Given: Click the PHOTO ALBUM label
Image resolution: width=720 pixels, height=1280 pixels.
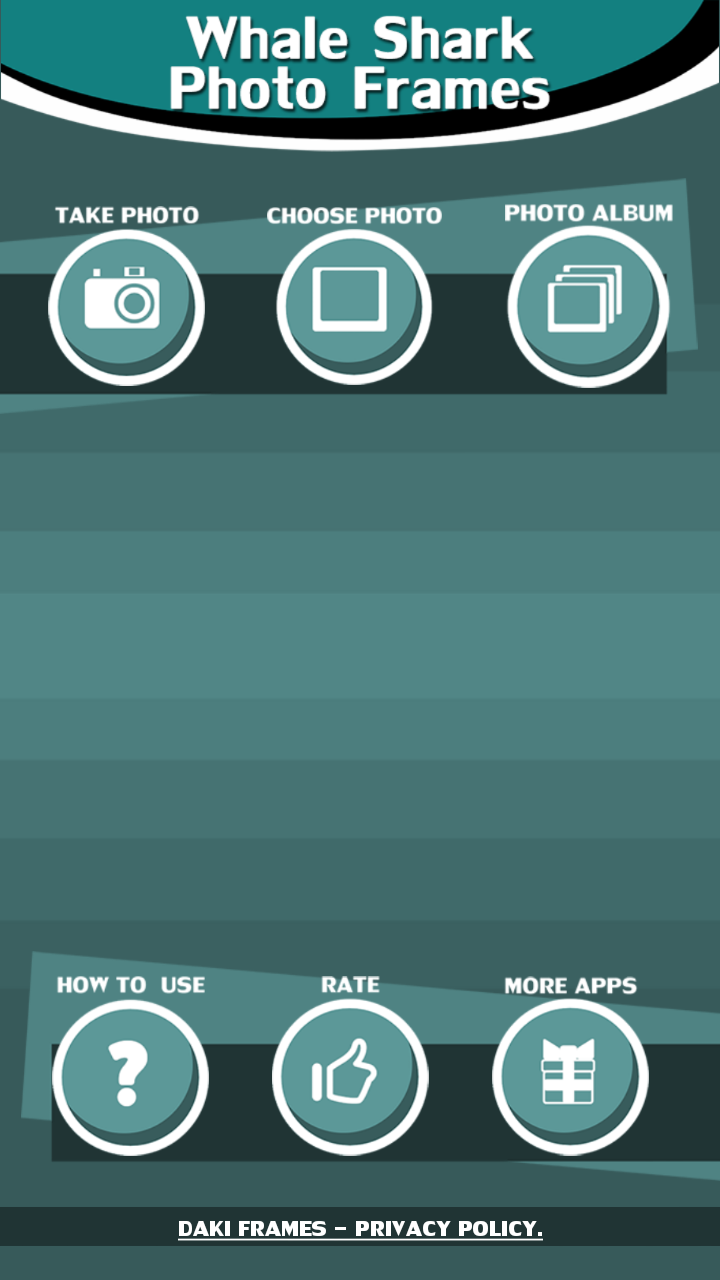Looking at the screenshot, I should [588, 212].
